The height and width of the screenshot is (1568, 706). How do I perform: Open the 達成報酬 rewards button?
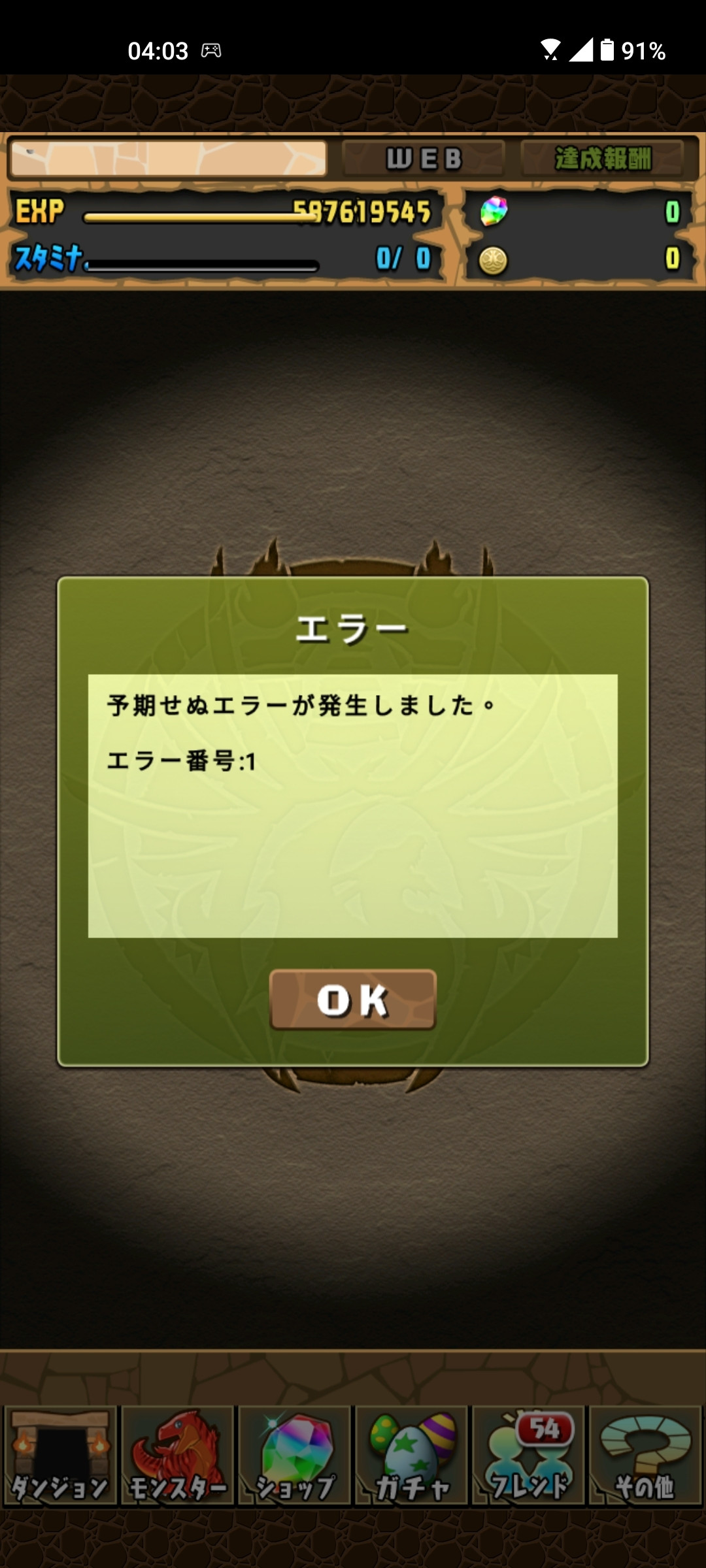603,158
